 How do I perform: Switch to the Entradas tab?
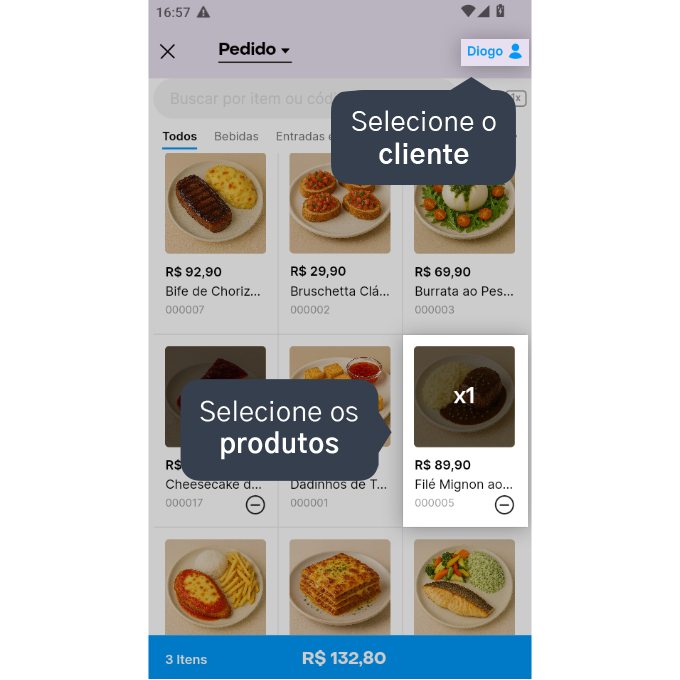click(x=302, y=136)
